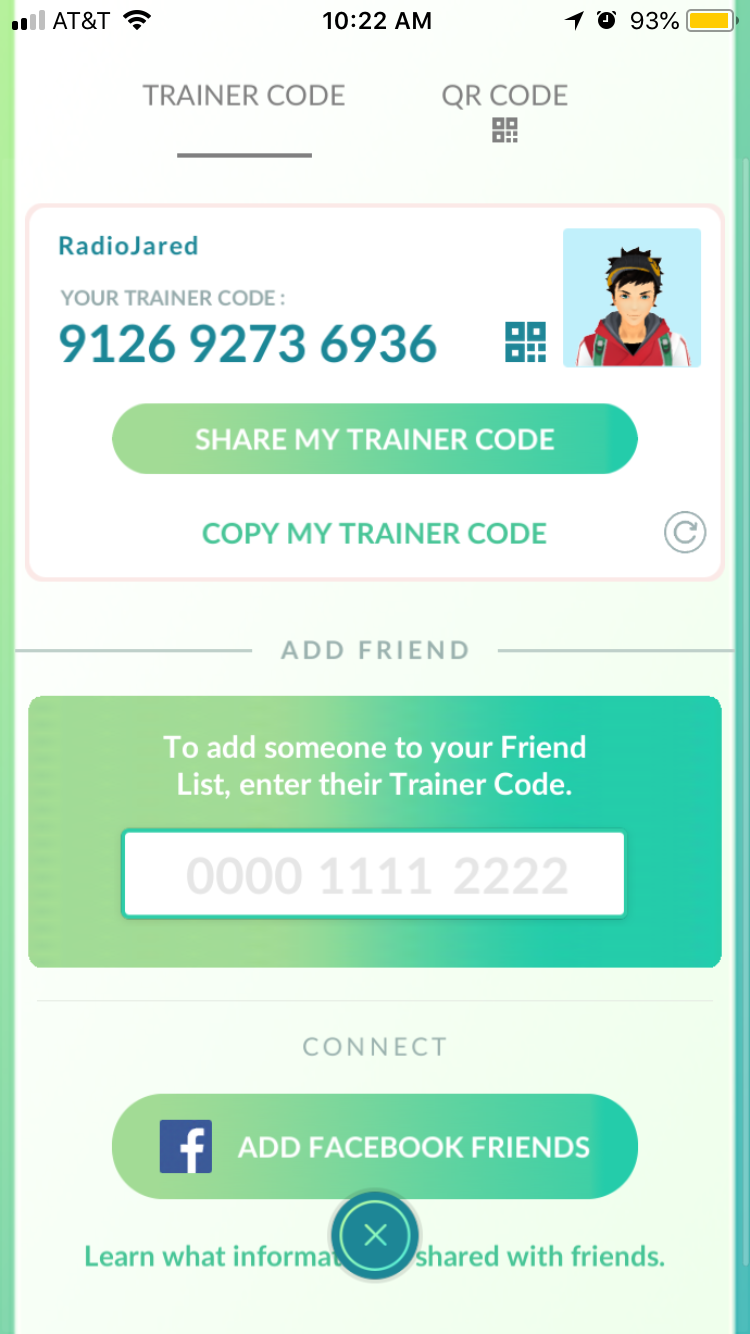Image resolution: width=750 pixels, height=1334 pixels.
Task: Add Facebook friends
Action: pos(375,1146)
